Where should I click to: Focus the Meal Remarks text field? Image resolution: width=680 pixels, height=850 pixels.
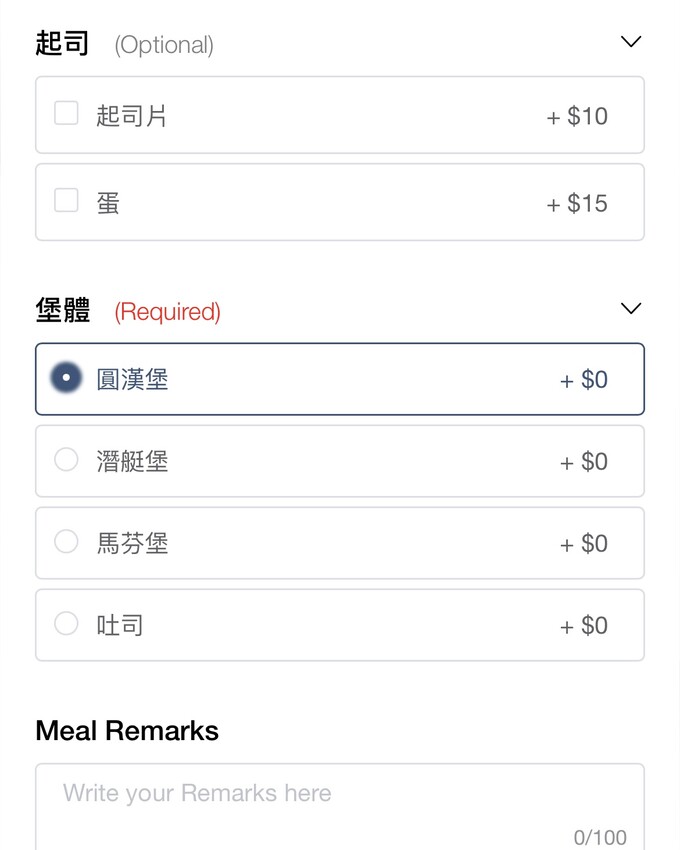point(339,805)
